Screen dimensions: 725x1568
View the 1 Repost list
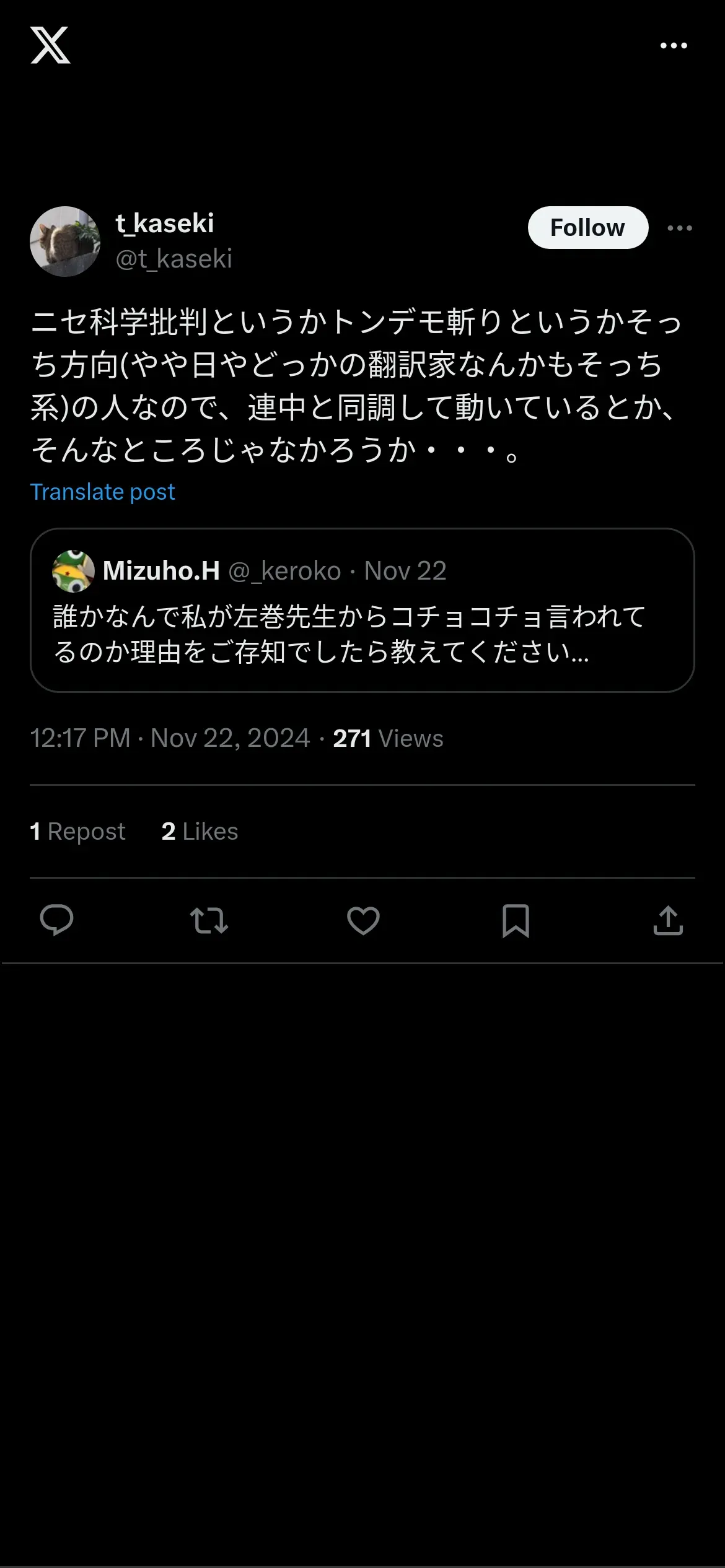click(x=78, y=832)
